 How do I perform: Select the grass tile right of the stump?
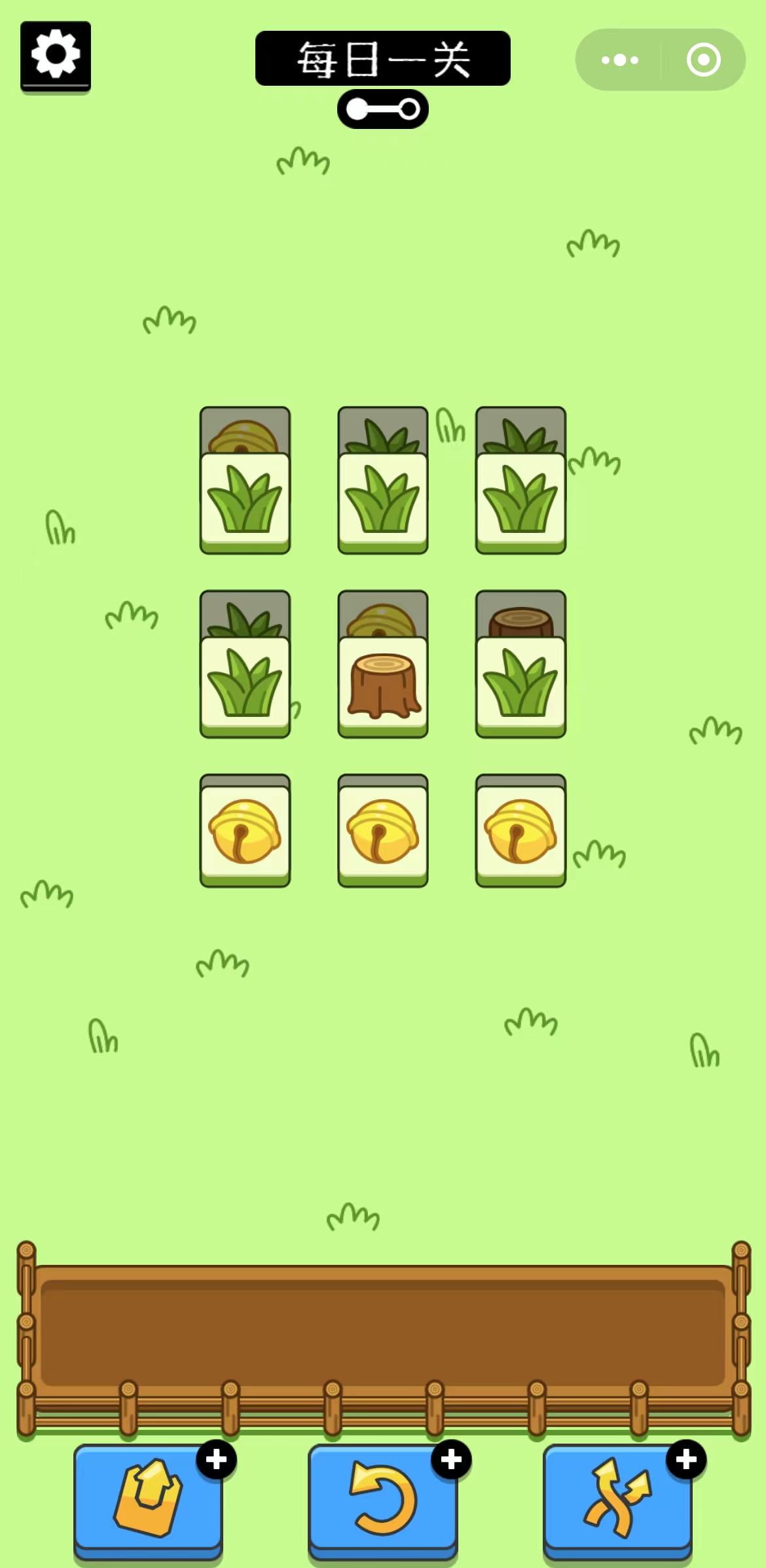(x=520, y=685)
